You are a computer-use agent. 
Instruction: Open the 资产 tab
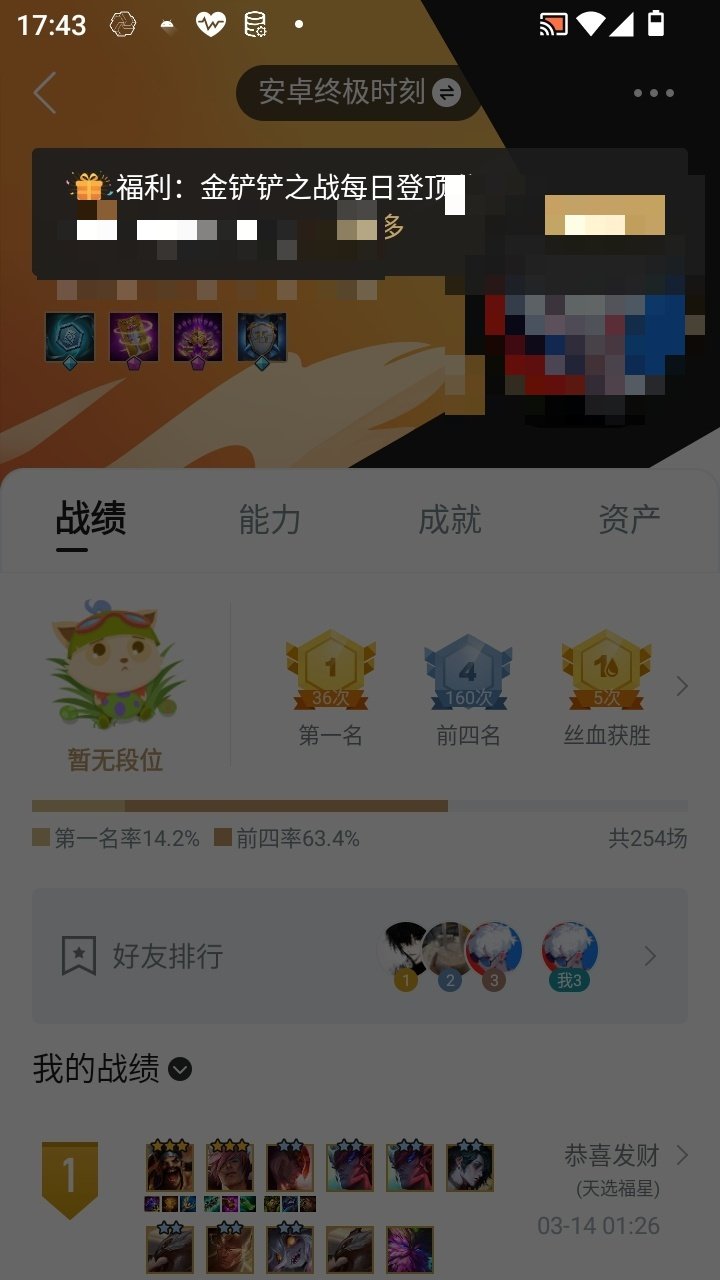(x=631, y=519)
